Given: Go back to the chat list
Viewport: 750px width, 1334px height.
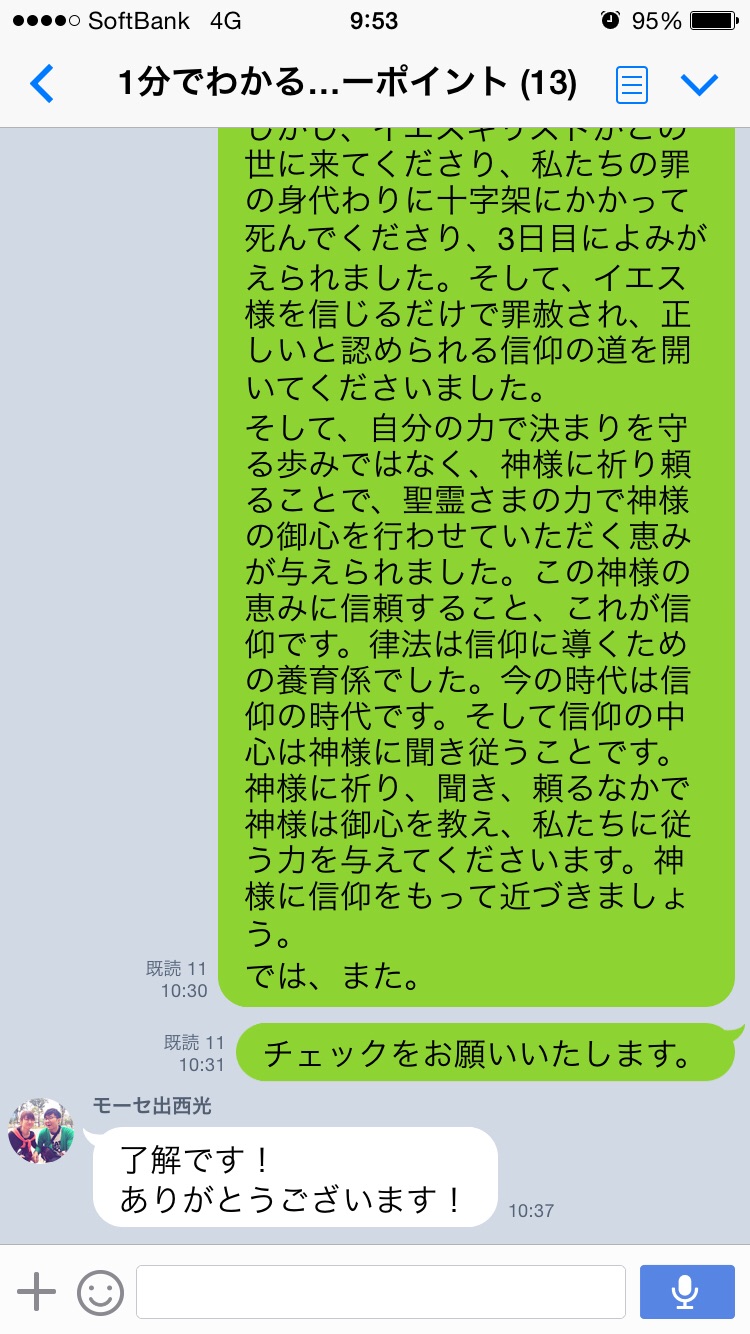Looking at the screenshot, I should click(x=42, y=84).
